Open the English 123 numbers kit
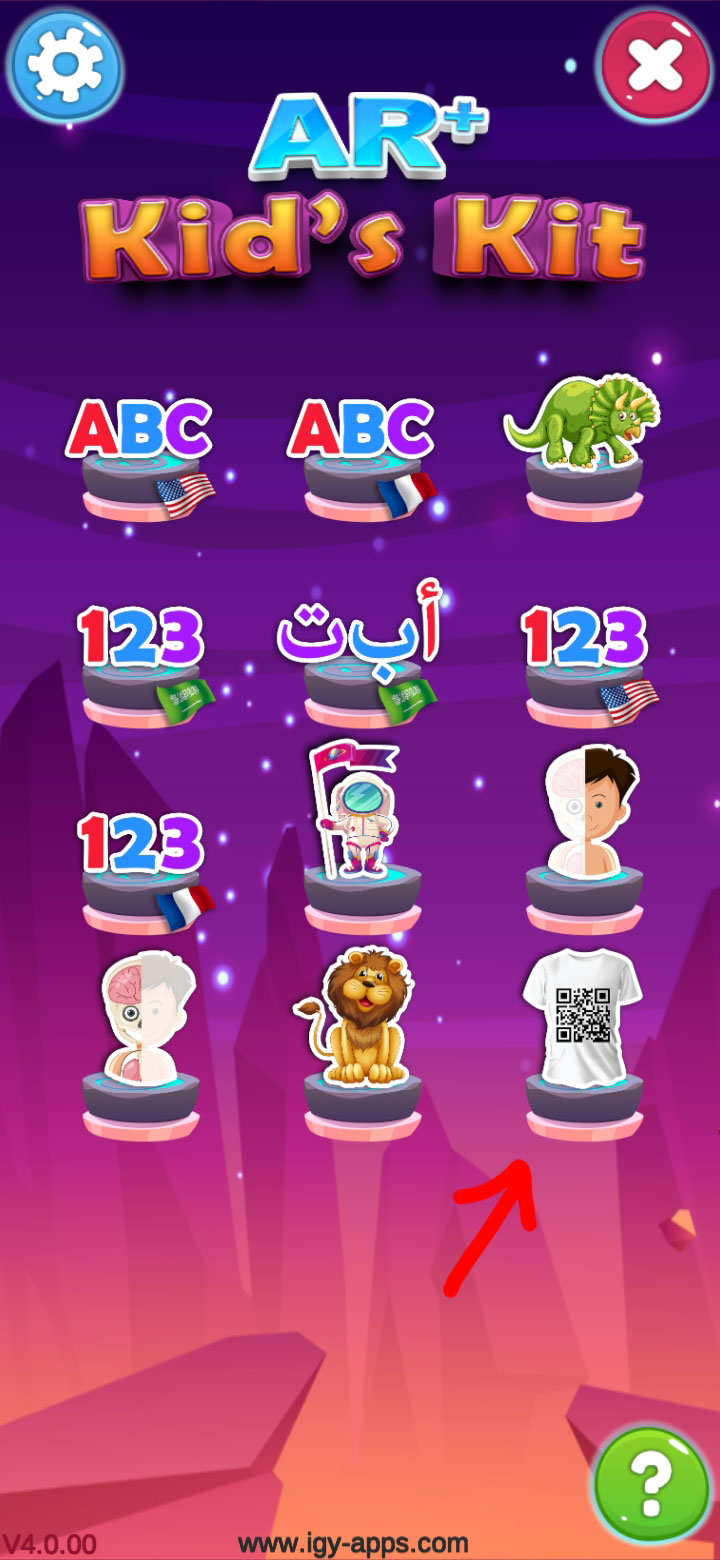Viewport: 720px width, 1560px height. tap(584, 660)
